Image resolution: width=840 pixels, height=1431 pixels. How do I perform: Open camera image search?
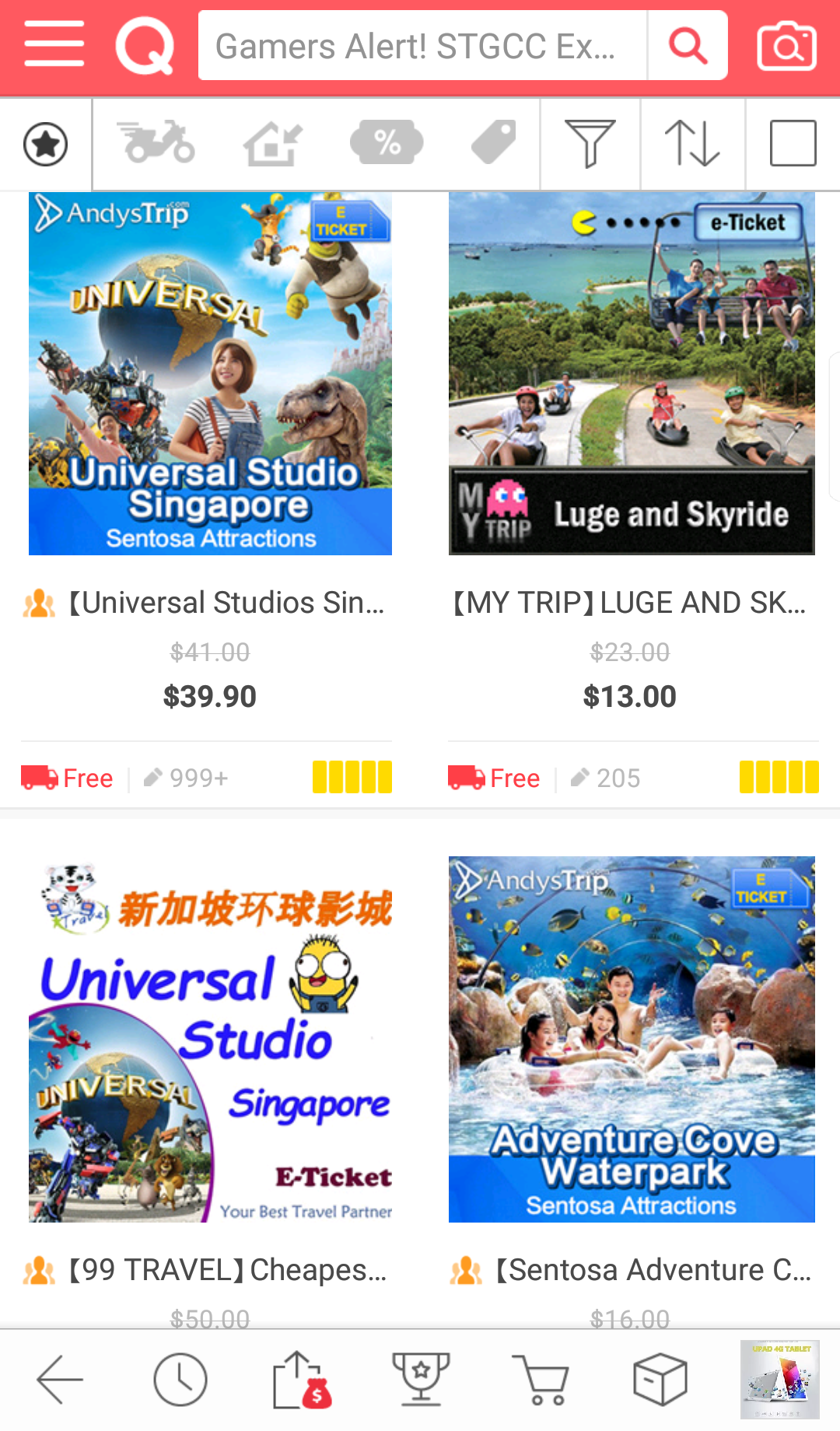(786, 46)
